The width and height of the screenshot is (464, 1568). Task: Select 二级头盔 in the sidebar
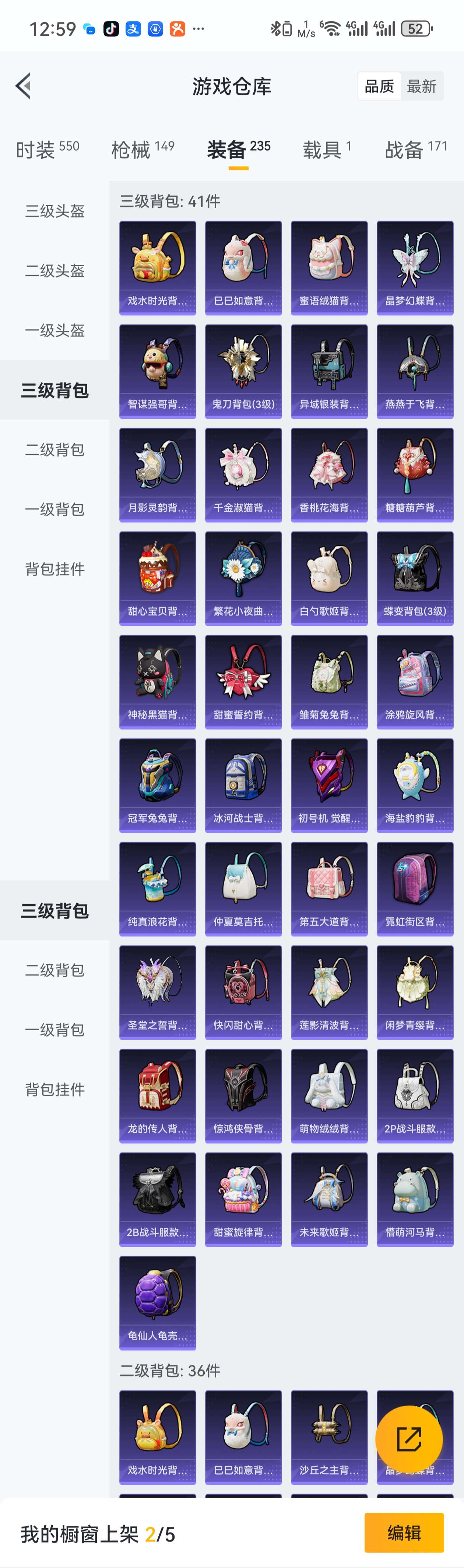point(55,271)
